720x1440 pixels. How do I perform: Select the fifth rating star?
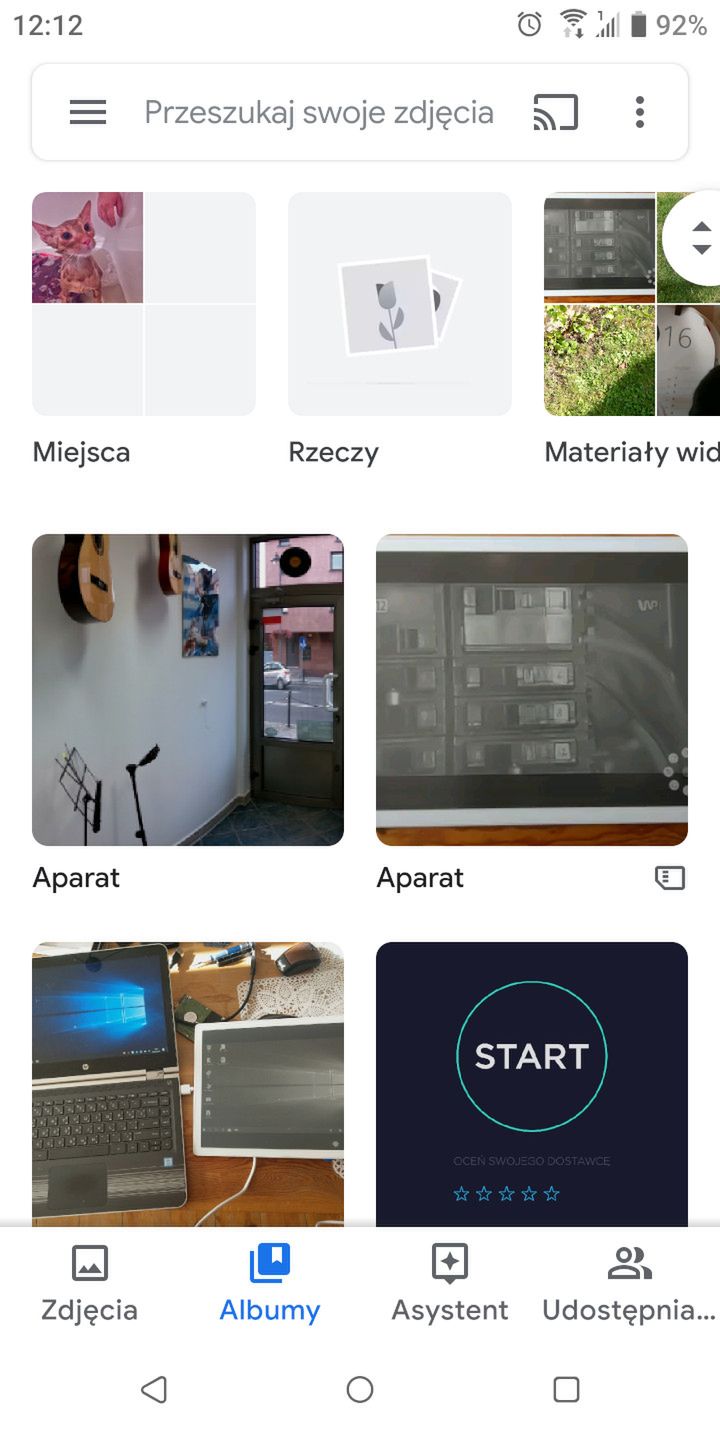pos(552,1192)
